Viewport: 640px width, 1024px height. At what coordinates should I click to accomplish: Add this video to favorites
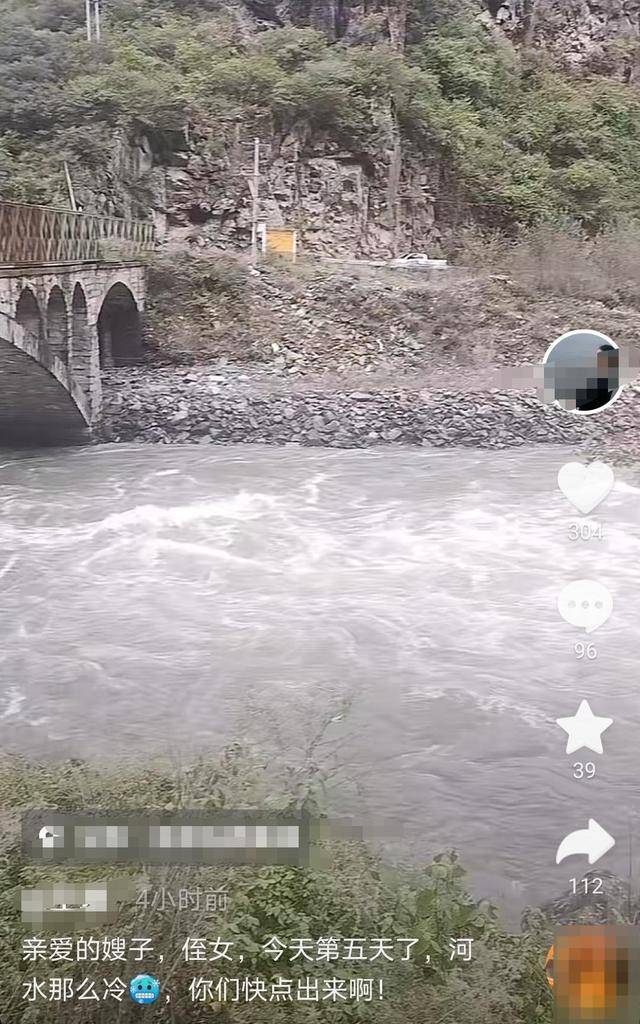pos(585,728)
